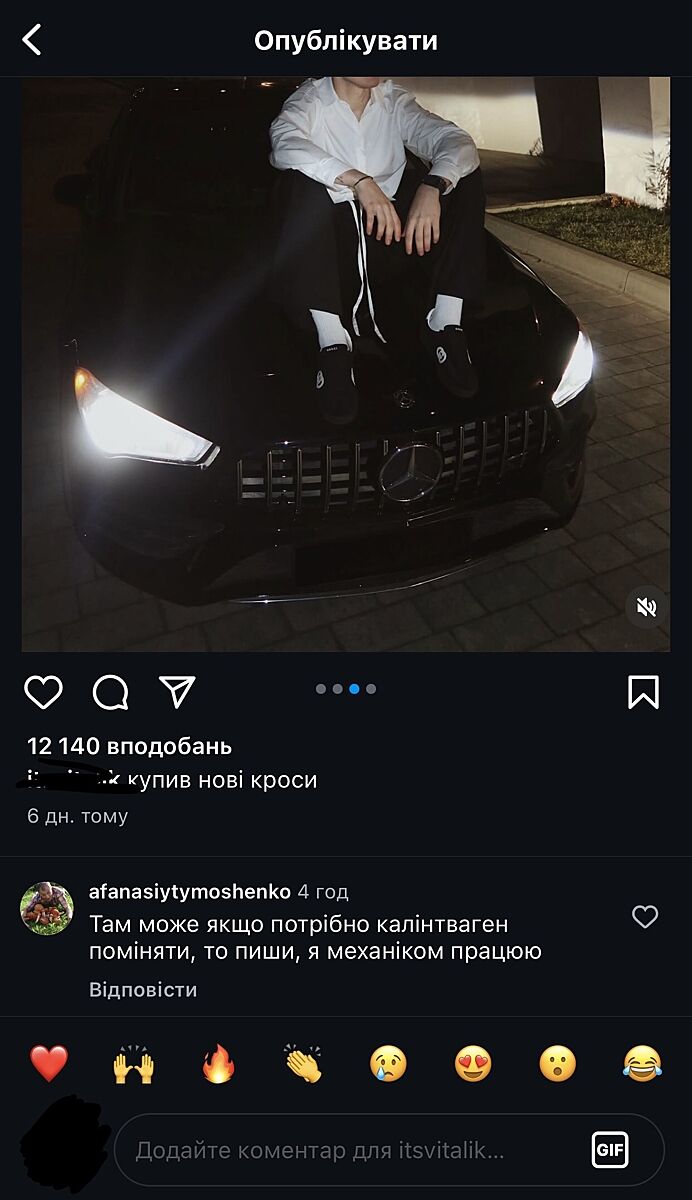The image size is (692, 1200).
Task: Insert the laughing tears emoji
Action: click(643, 1063)
